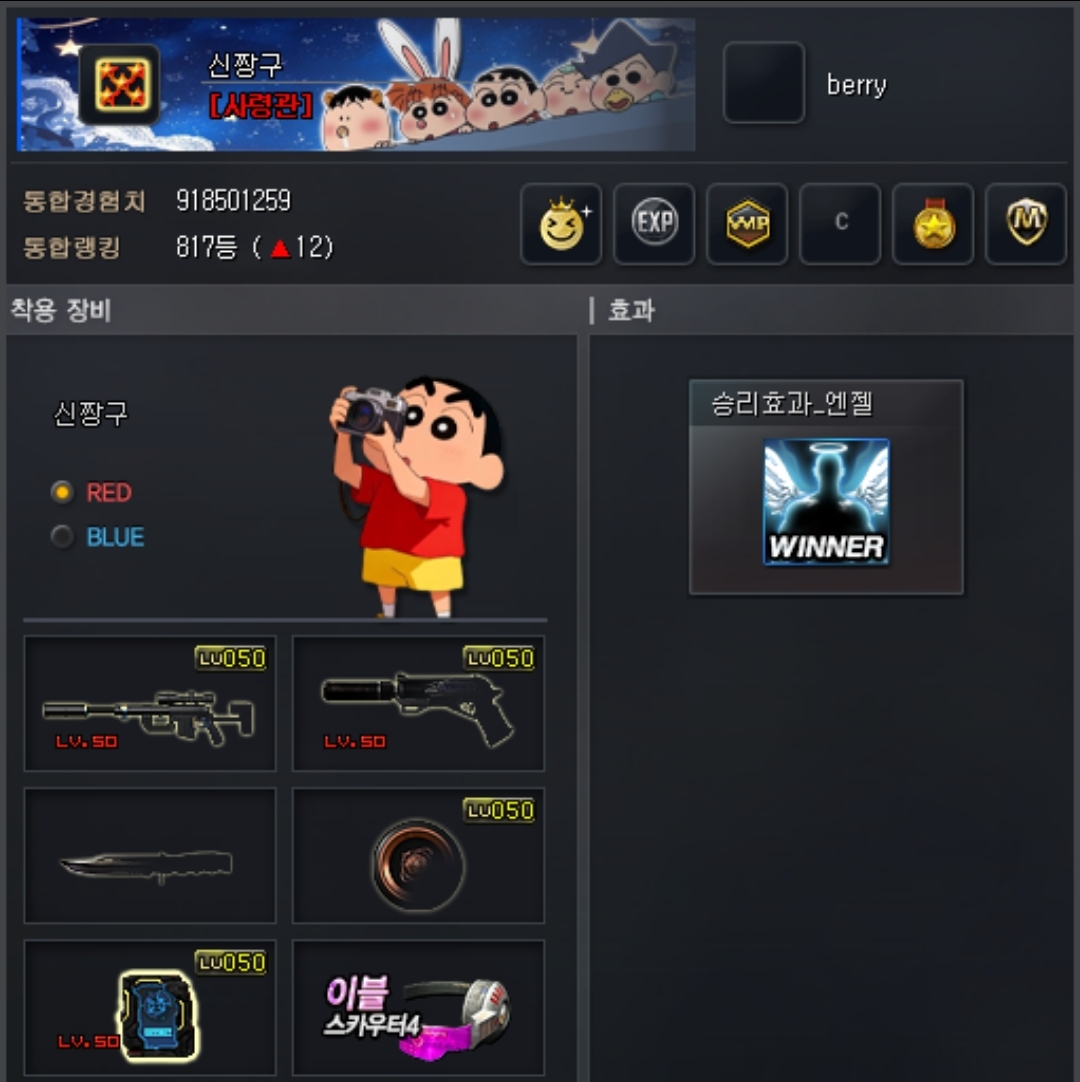This screenshot has width=1080, height=1082.
Task: Tap the M shield badge icon
Action: tap(1026, 224)
